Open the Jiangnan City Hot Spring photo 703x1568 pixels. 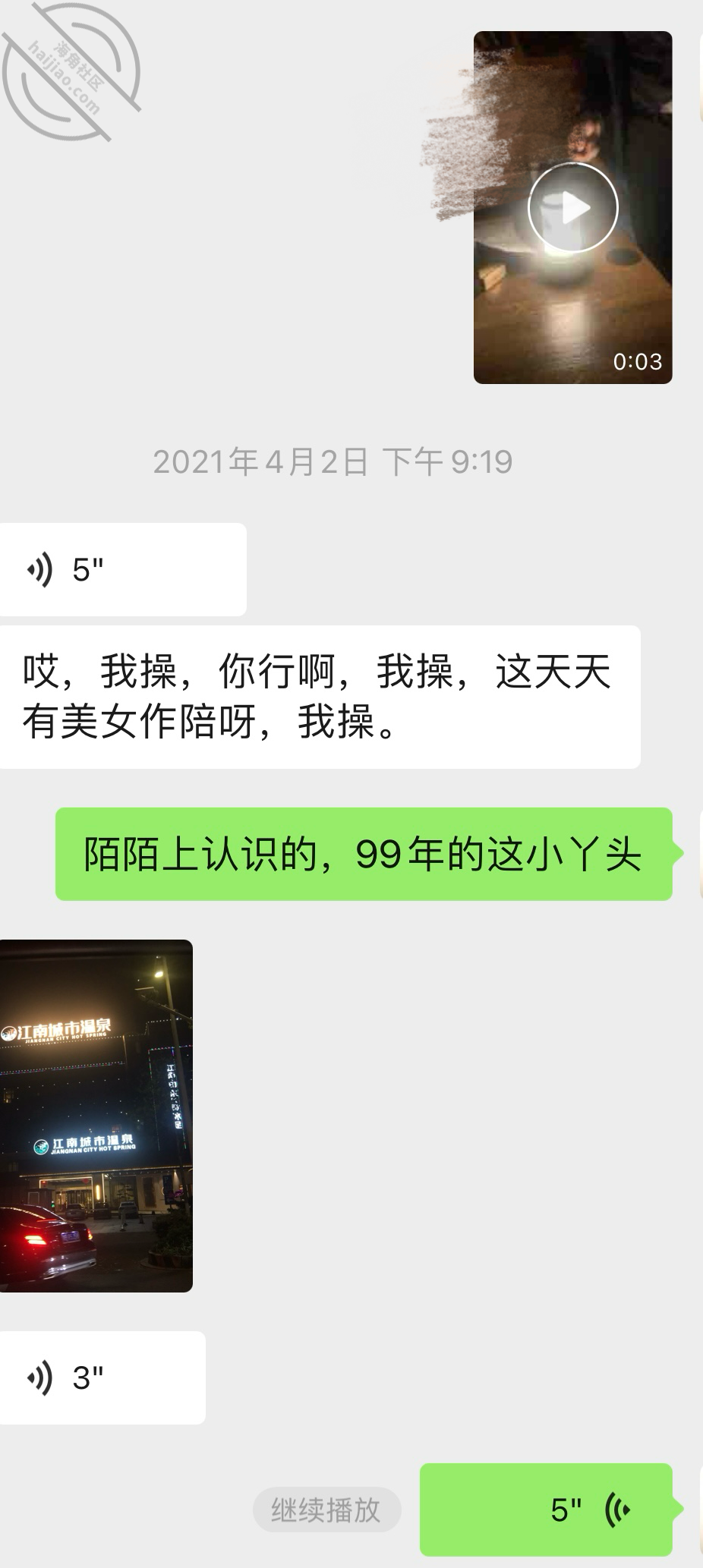tap(96, 1116)
